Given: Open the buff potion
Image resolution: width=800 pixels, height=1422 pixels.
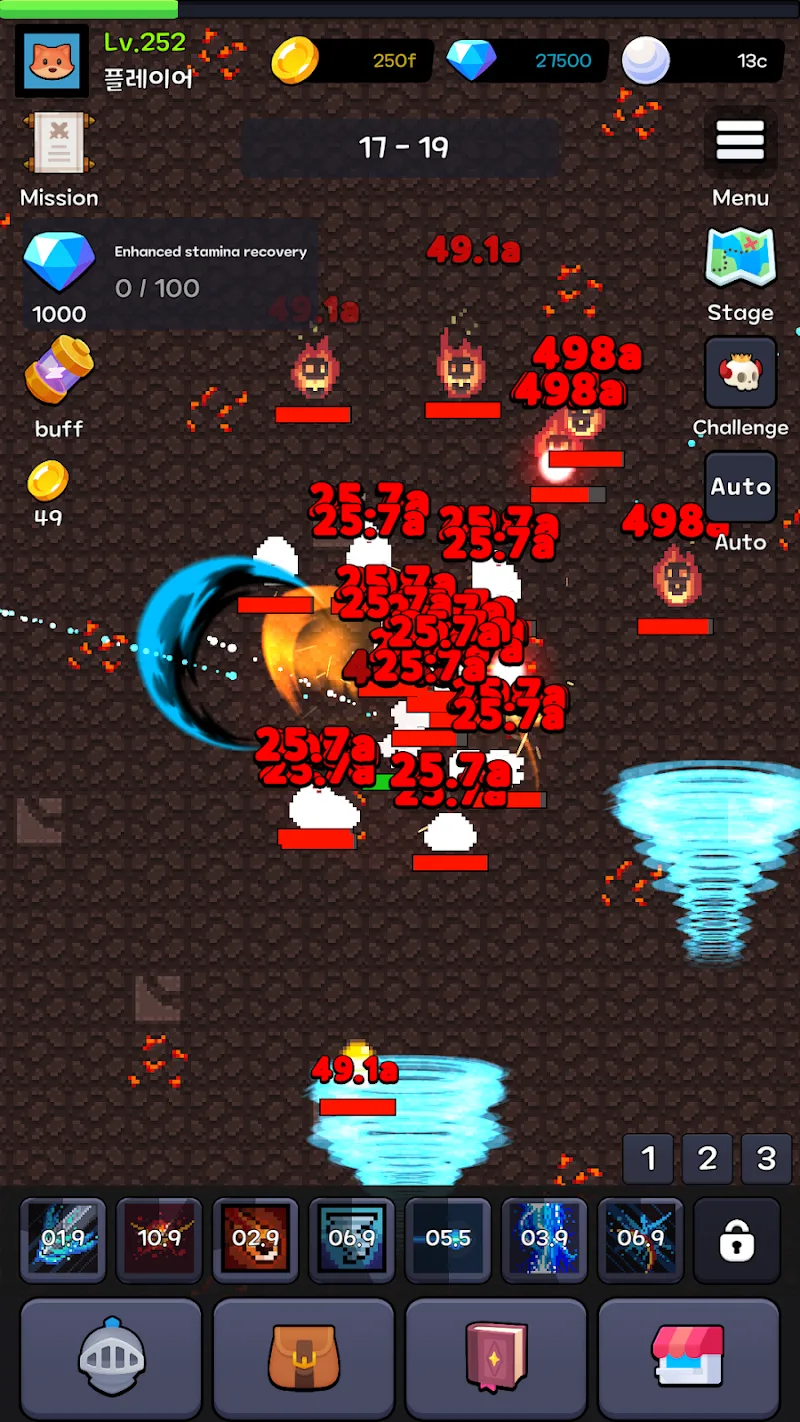Looking at the screenshot, I should [59, 372].
